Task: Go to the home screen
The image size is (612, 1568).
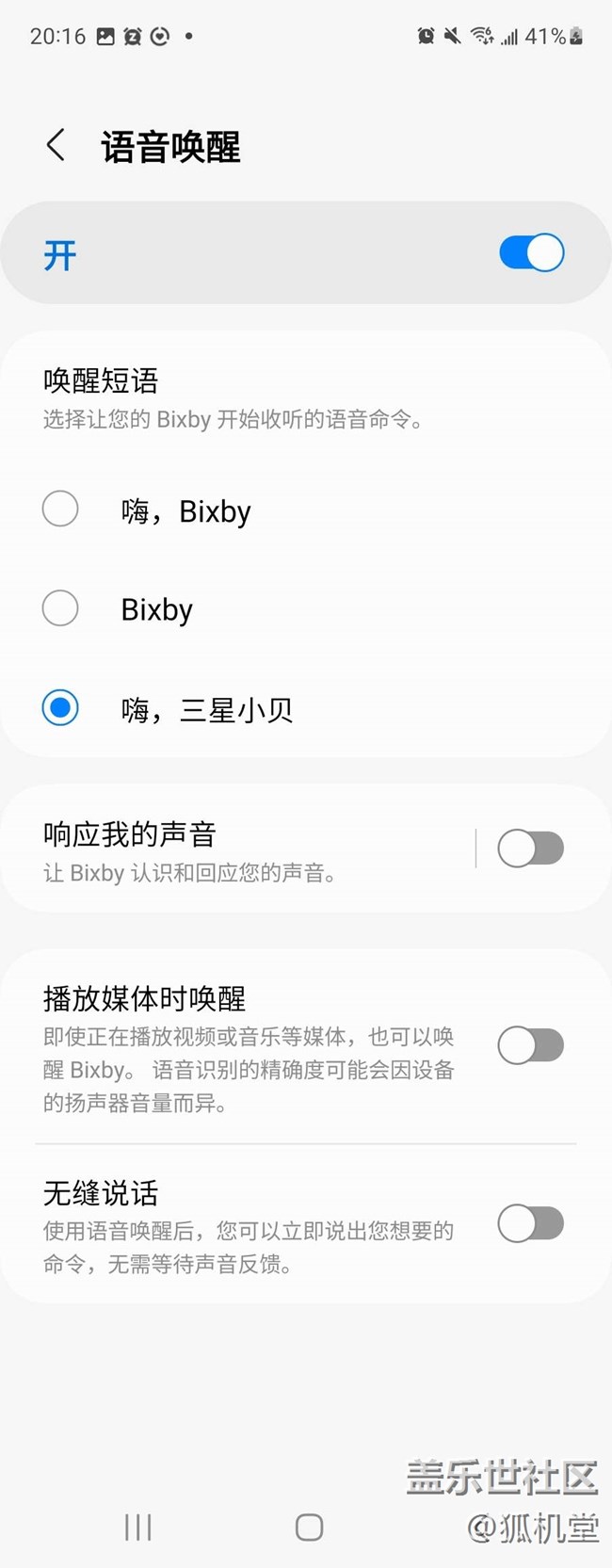Action: tap(309, 1528)
